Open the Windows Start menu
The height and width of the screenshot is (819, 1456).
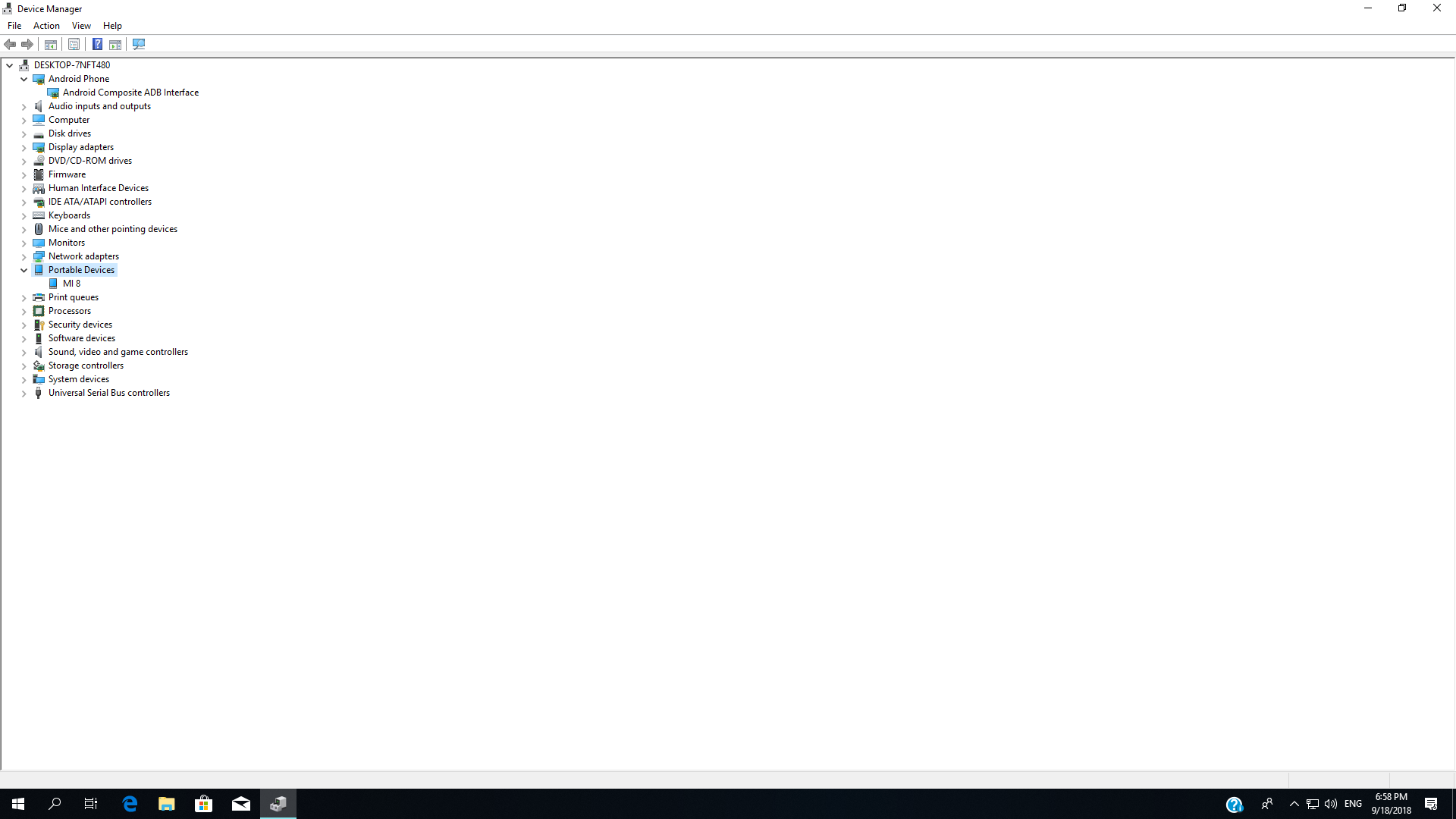tap(18, 804)
